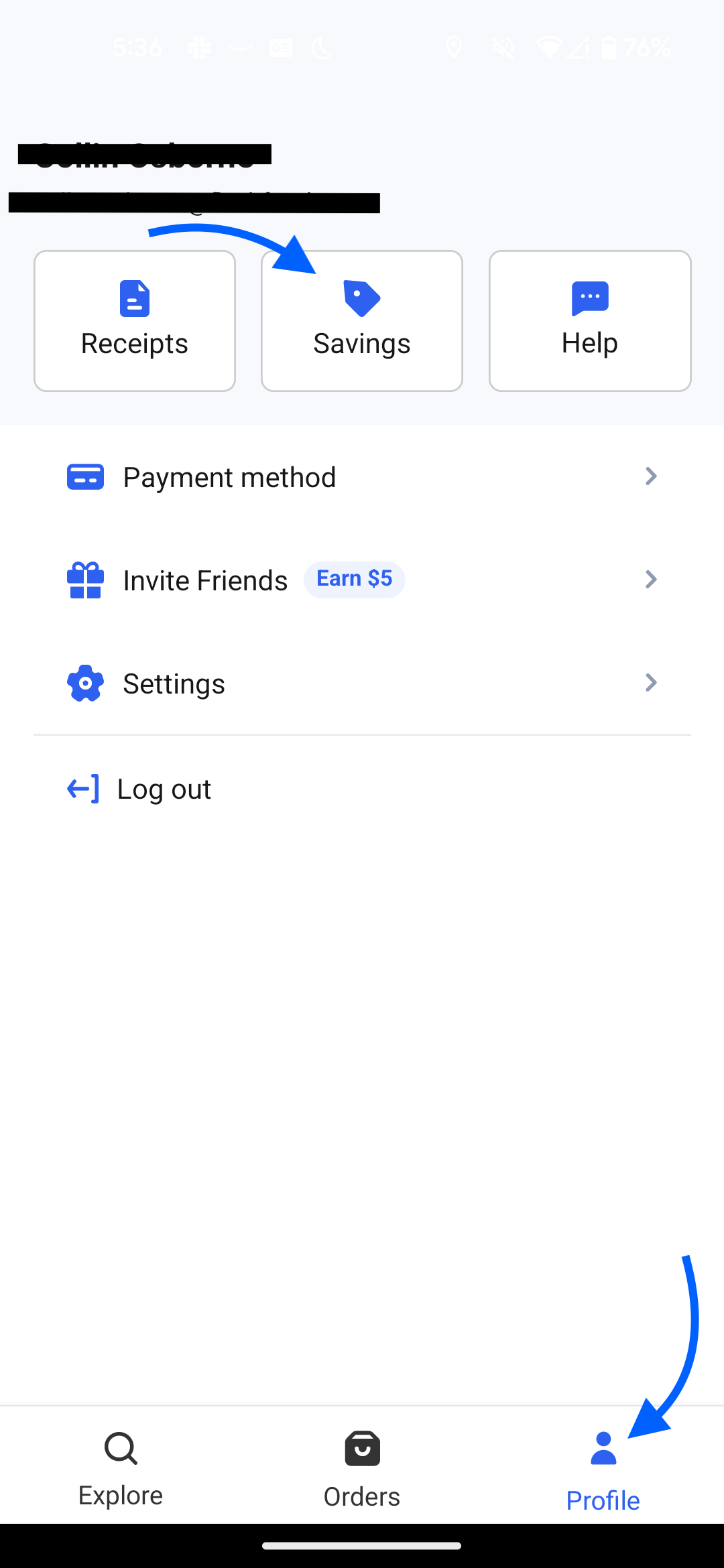Expand Invite Friends with its chevron

pyautogui.click(x=650, y=580)
